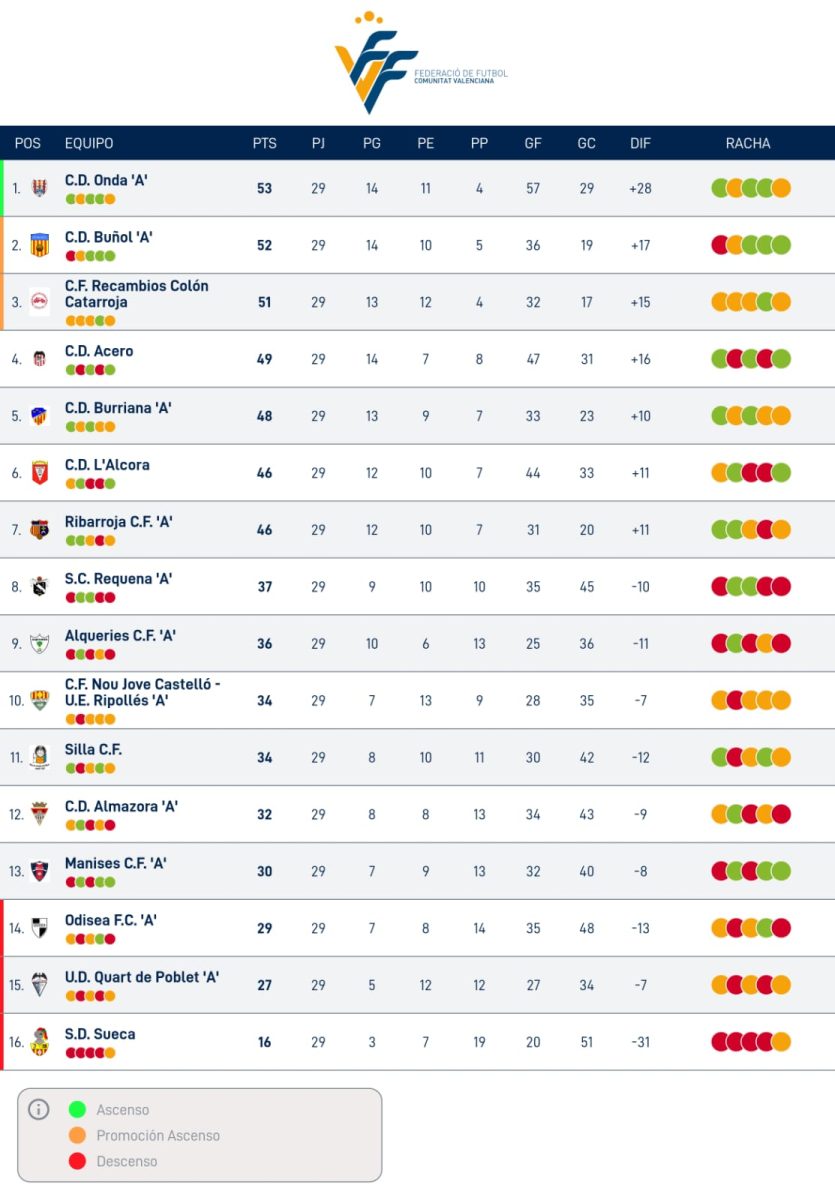The width and height of the screenshot is (835, 1200).
Task: Sort standings by the DIF column
Action: coord(640,143)
